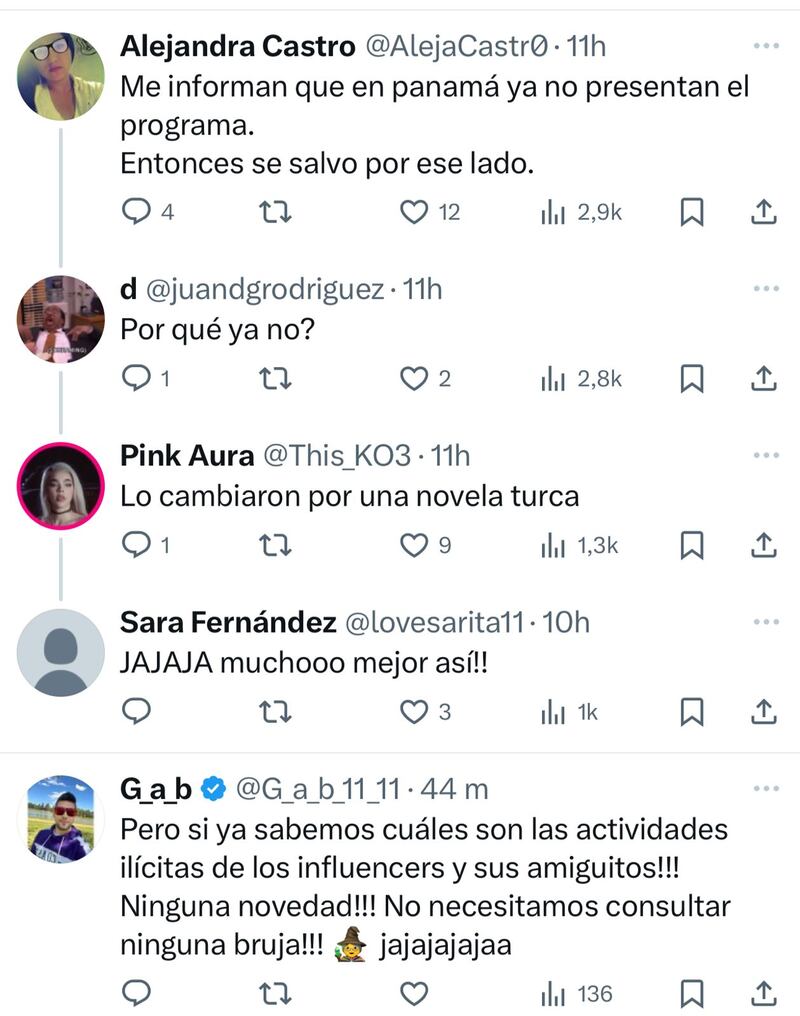Retweet Pink Aura's reply about novela turca
The width and height of the screenshot is (800, 1016).
pyautogui.click(x=272, y=545)
